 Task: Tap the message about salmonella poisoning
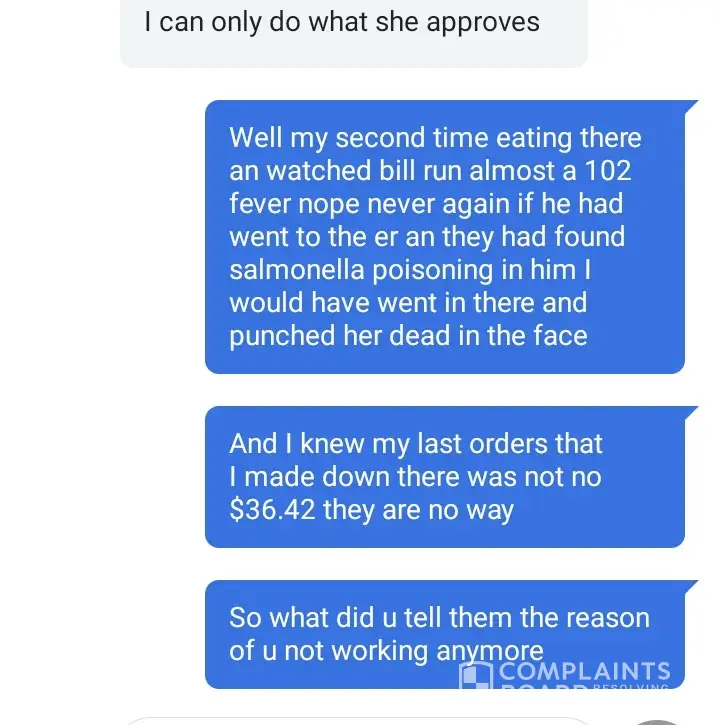[x=444, y=237]
